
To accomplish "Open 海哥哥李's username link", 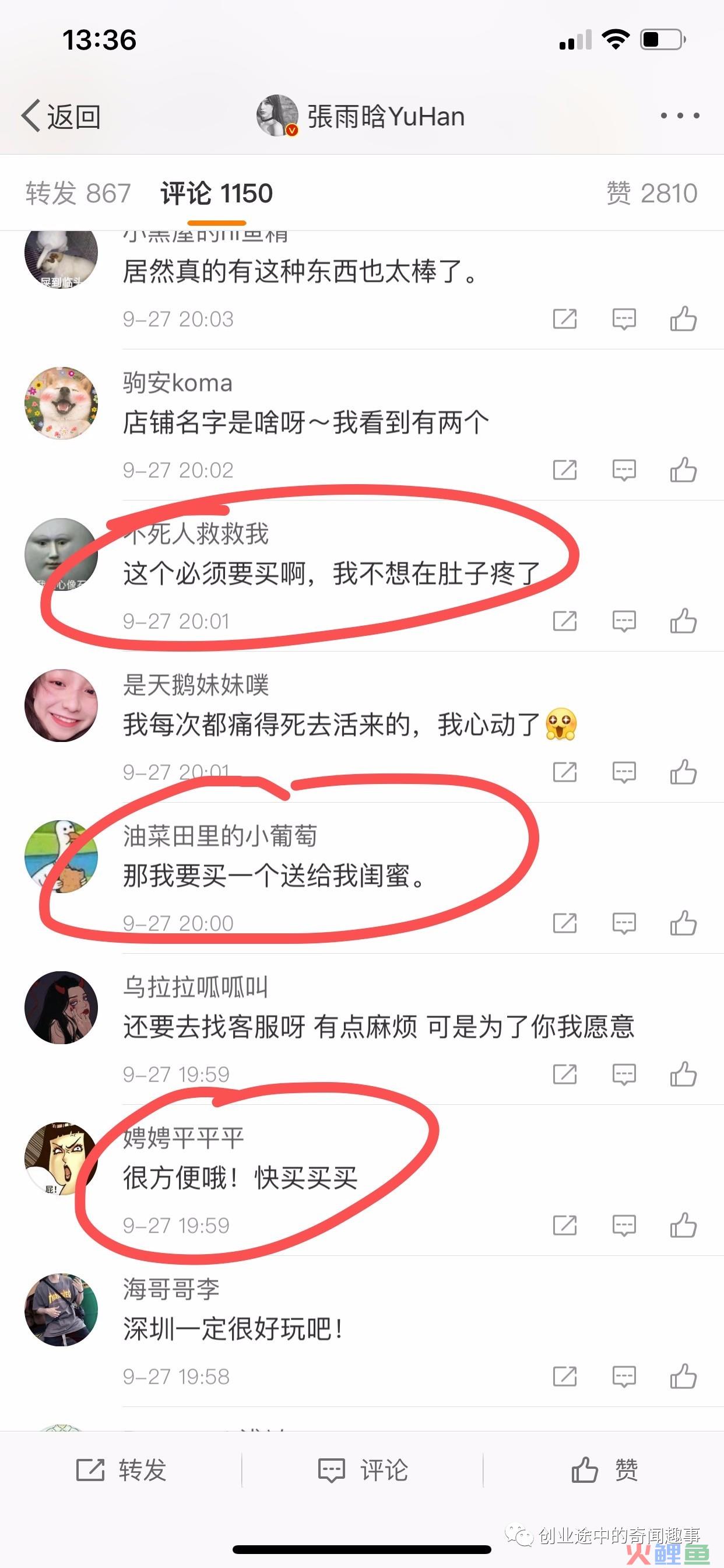I will pos(171,1289).
